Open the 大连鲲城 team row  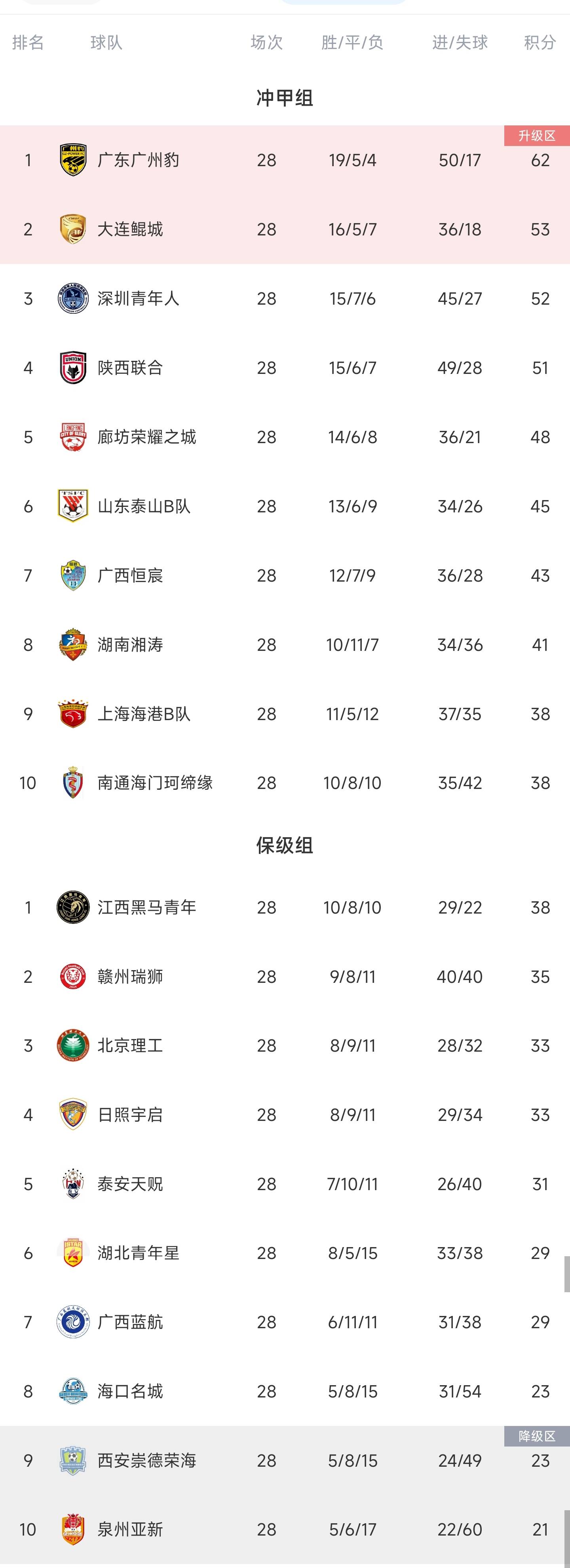pos(130,229)
